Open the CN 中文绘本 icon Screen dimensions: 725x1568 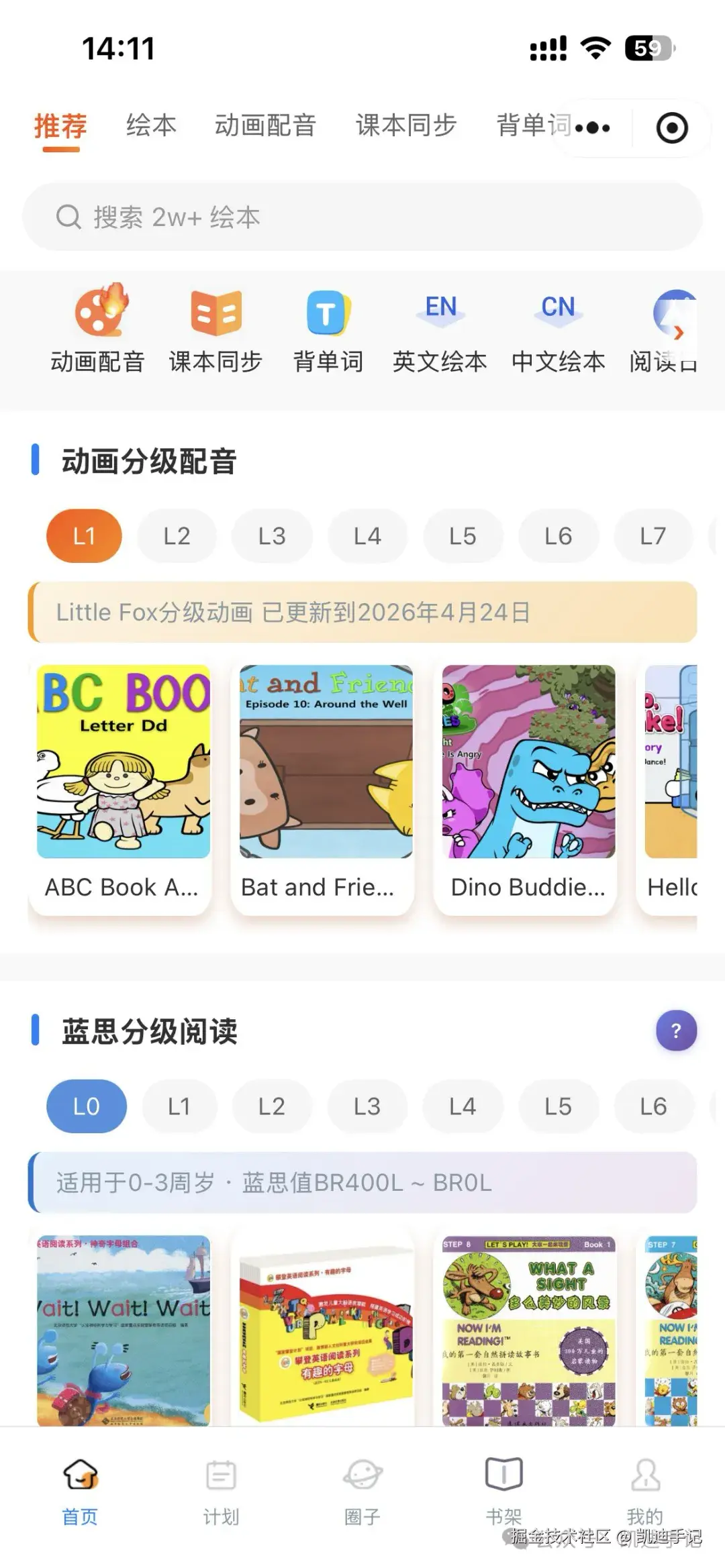(x=557, y=329)
